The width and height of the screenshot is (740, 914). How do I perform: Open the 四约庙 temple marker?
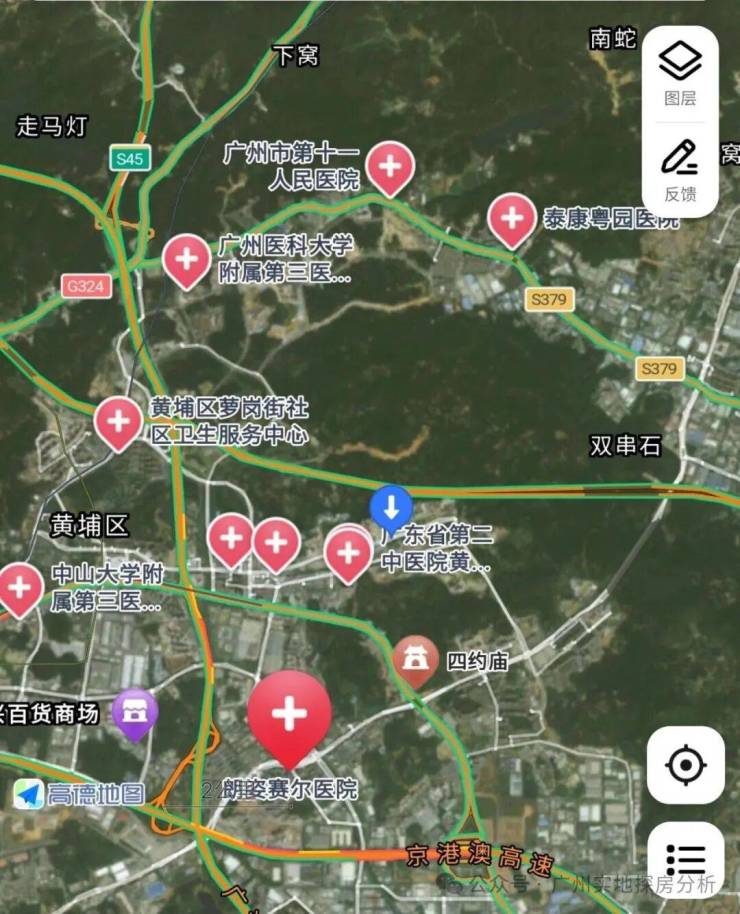point(415,660)
